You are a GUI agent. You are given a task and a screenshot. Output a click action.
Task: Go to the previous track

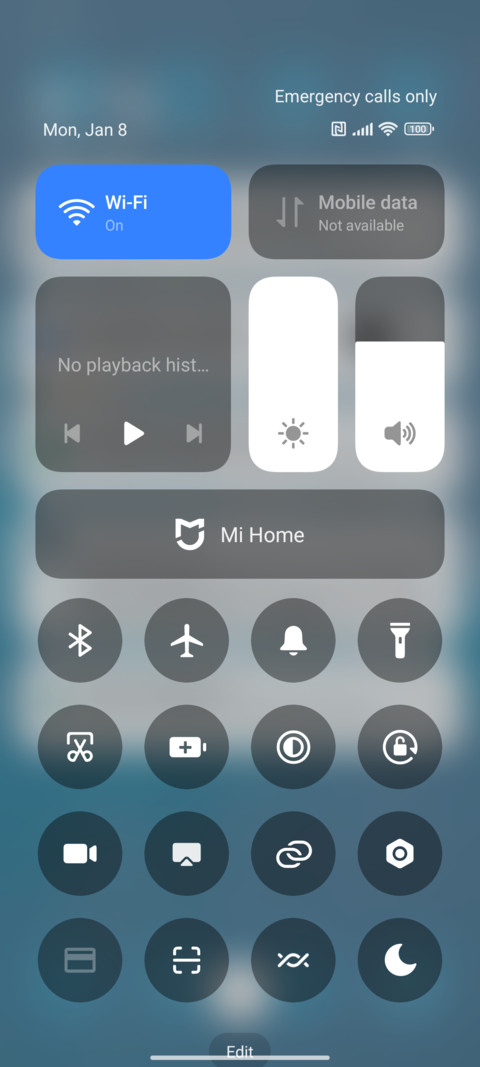coord(72,433)
